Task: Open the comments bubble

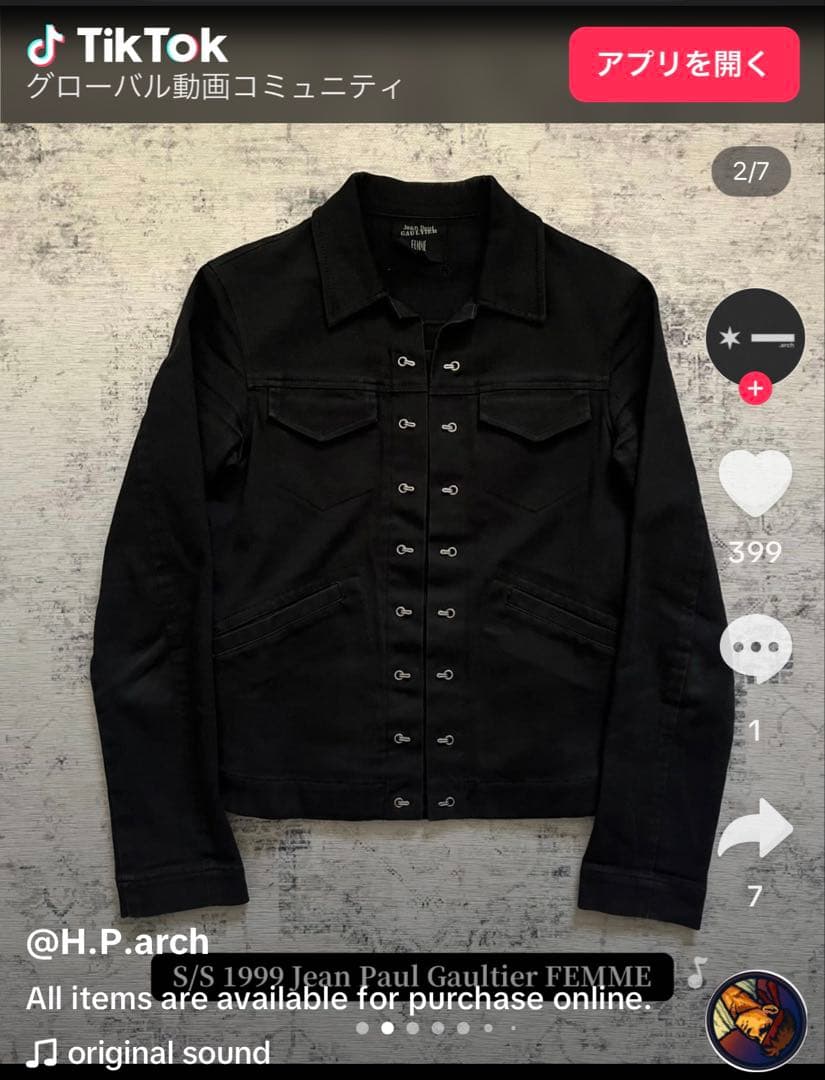Action: pyautogui.click(x=755, y=648)
